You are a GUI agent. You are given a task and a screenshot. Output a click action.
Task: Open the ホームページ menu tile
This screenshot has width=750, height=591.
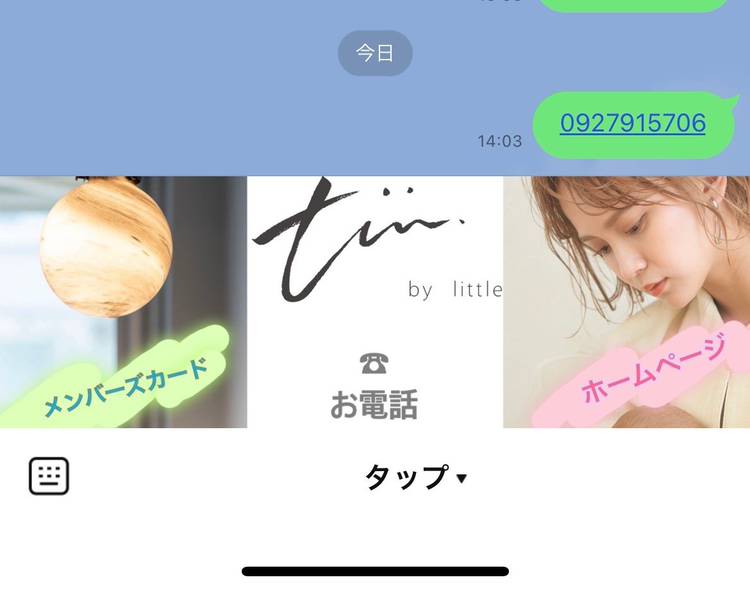click(626, 302)
